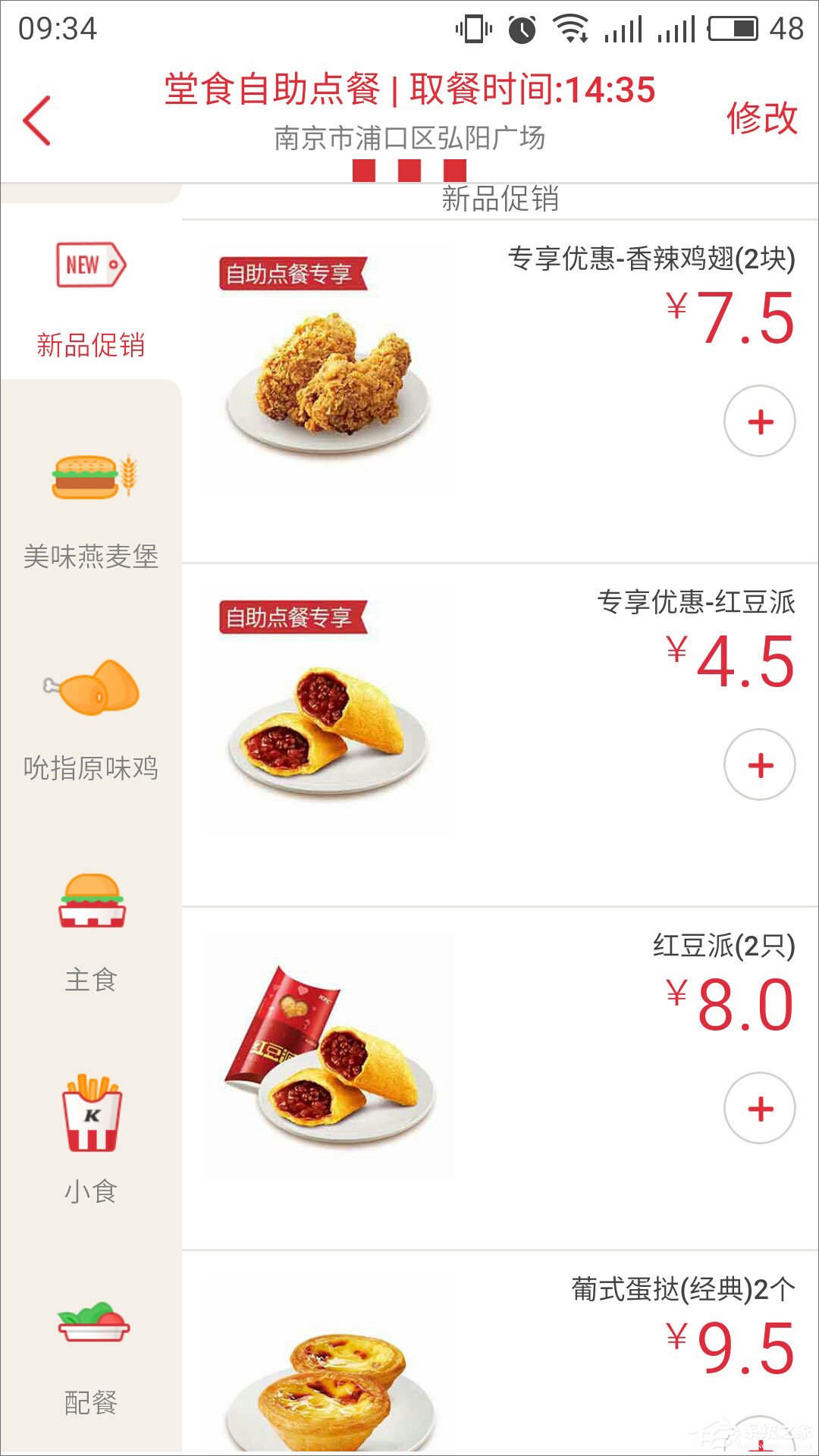The width and height of the screenshot is (819, 1456).
Task: Add 红豆派(2只) to the order
Action: pos(760,1109)
